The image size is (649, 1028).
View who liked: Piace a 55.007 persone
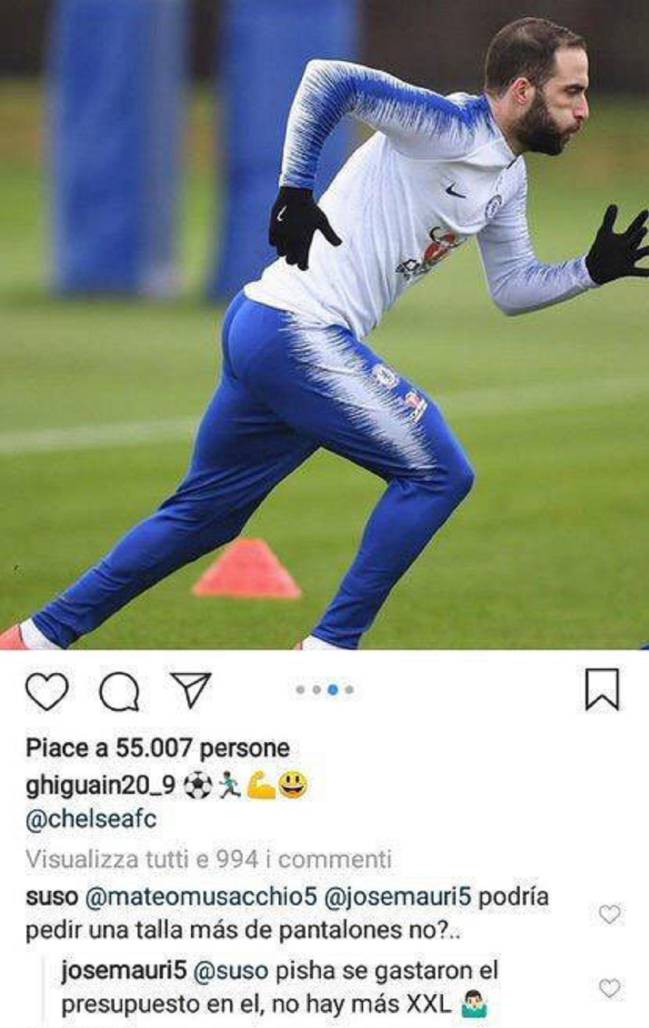[x=157, y=748]
